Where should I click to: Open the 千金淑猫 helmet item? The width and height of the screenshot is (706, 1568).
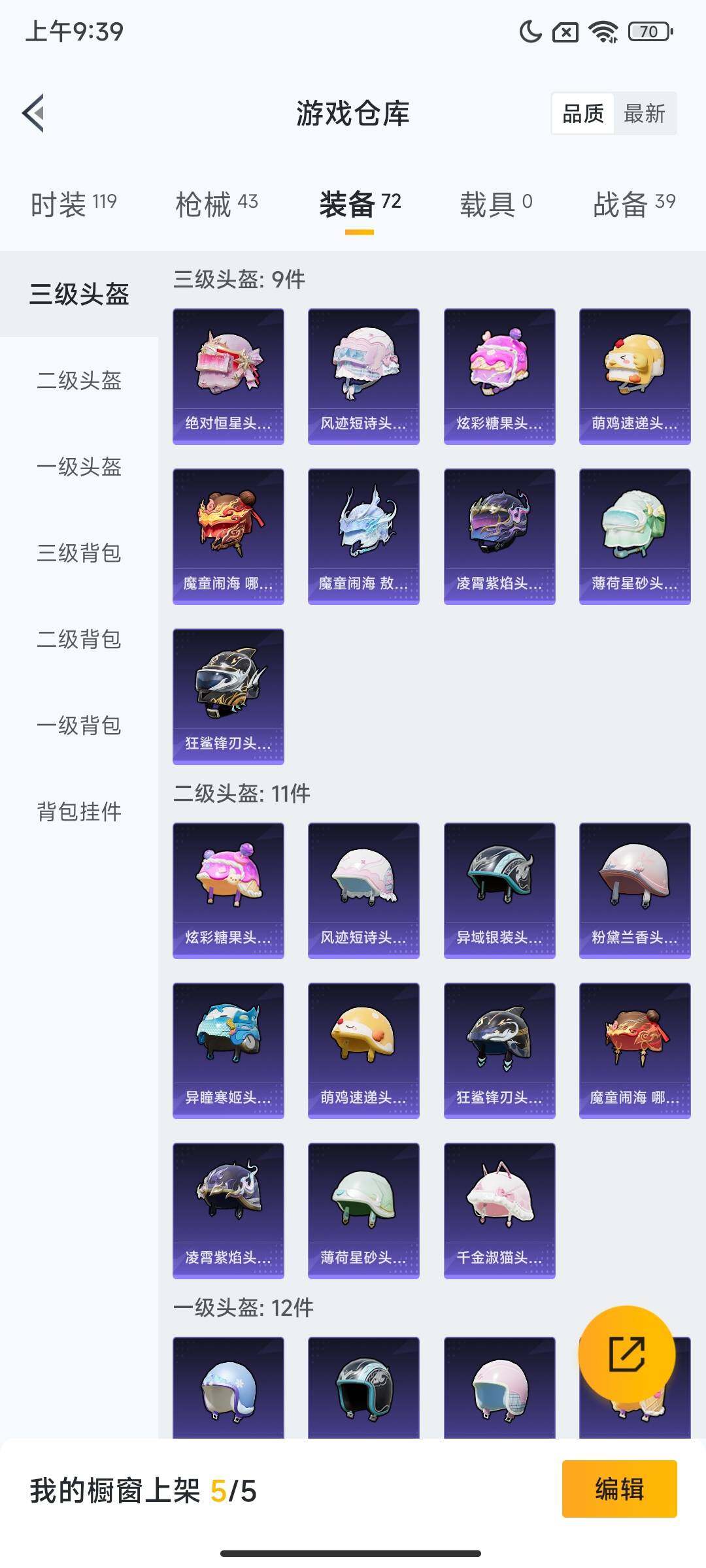point(499,1211)
